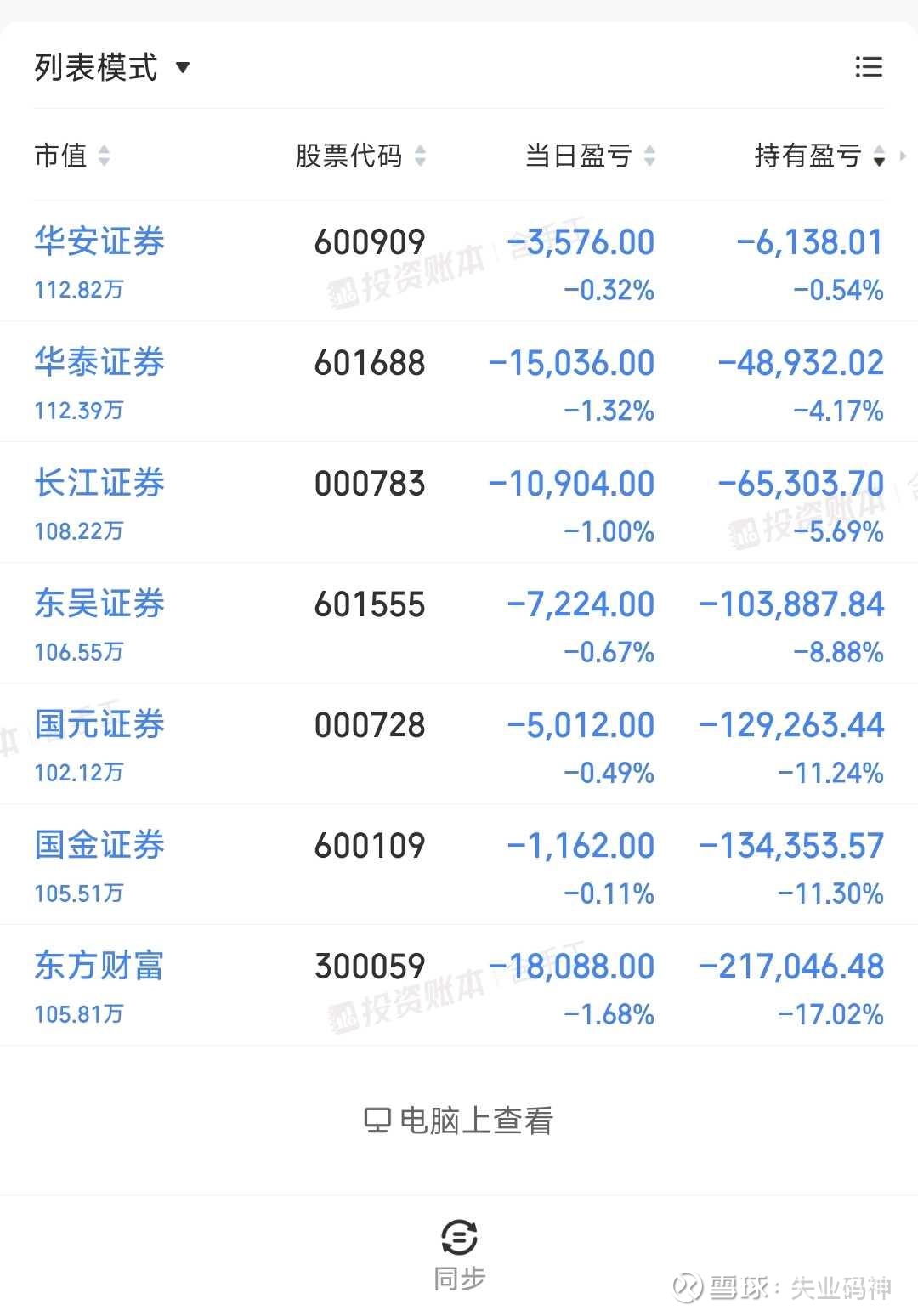
Task: Select the 东吴证券 row
Action: coord(99,604)
